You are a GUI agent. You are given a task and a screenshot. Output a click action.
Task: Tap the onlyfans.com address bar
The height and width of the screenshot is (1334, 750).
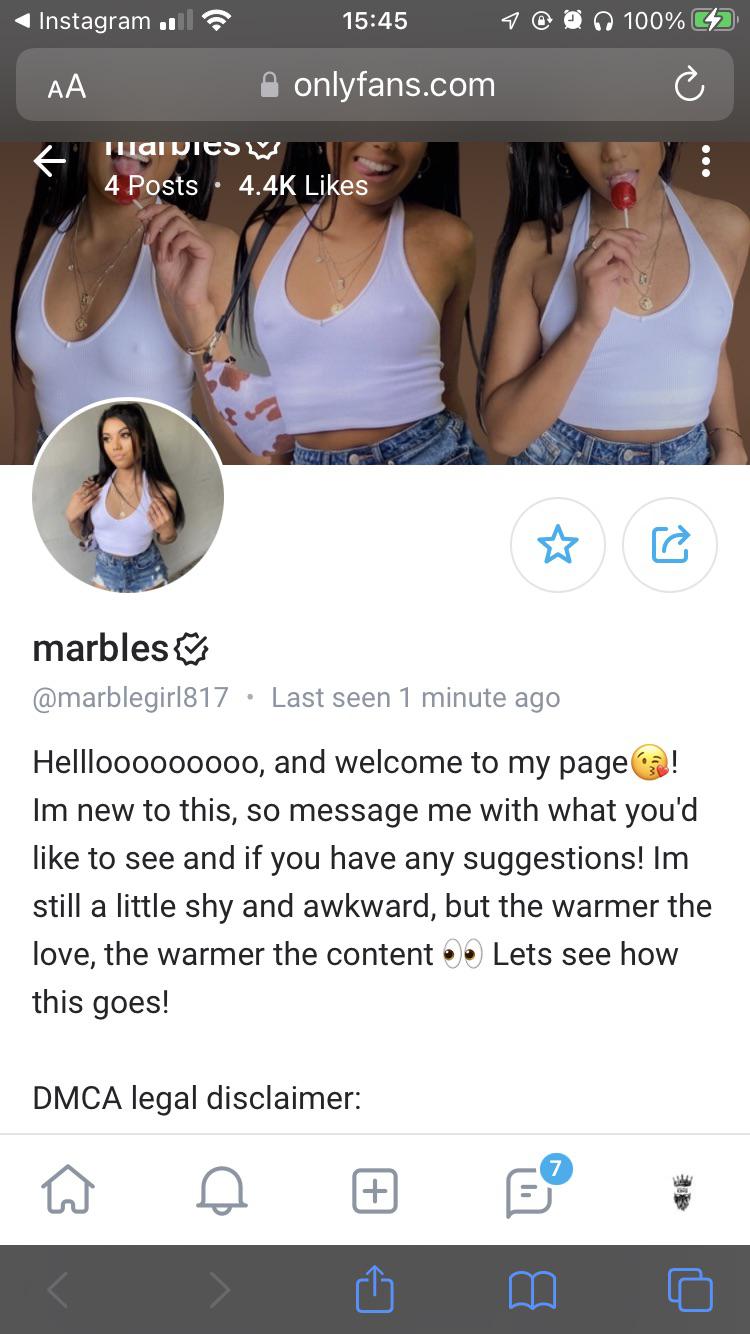[378, 85]
